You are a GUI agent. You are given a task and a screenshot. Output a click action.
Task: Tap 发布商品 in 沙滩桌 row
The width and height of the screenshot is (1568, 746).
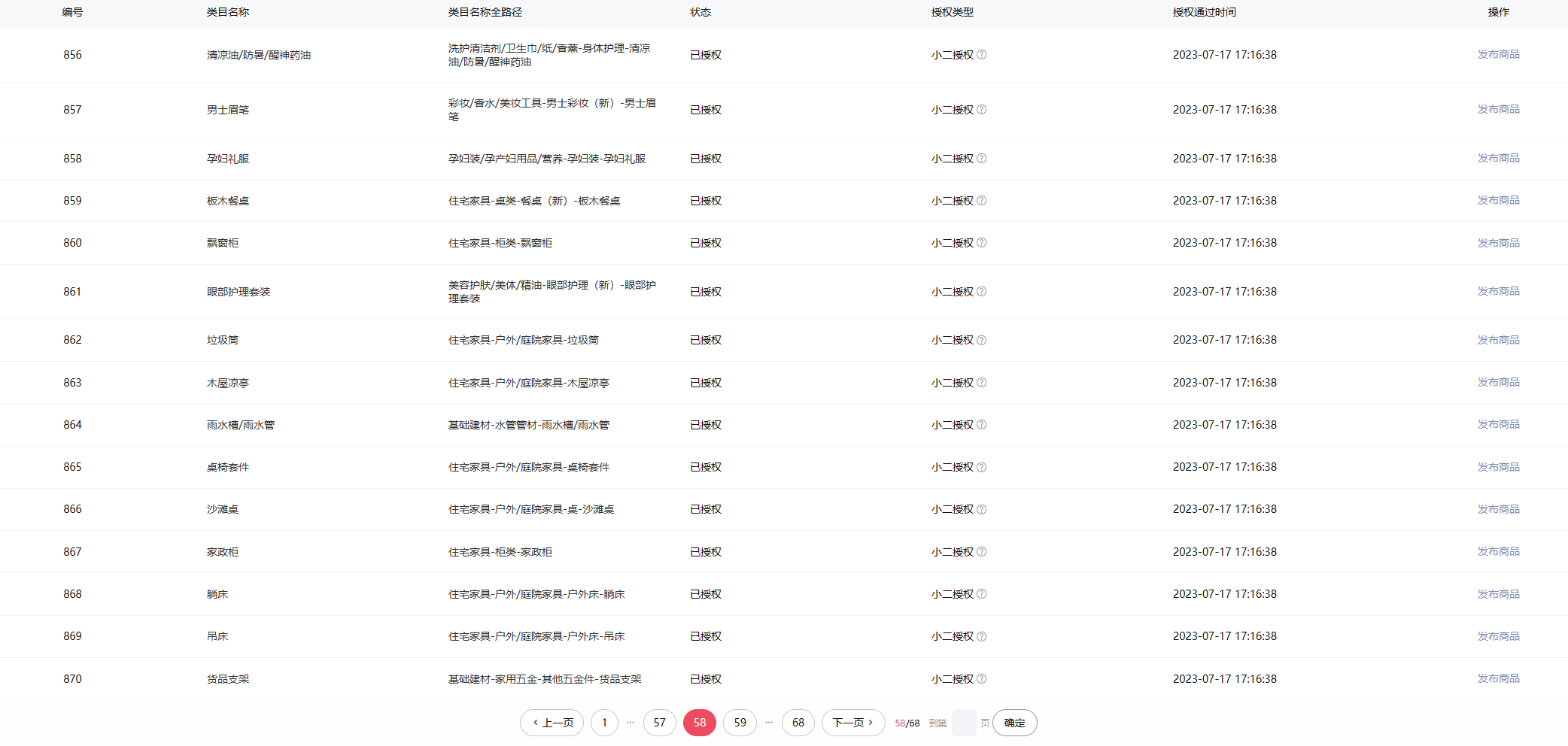point(1498,509)
